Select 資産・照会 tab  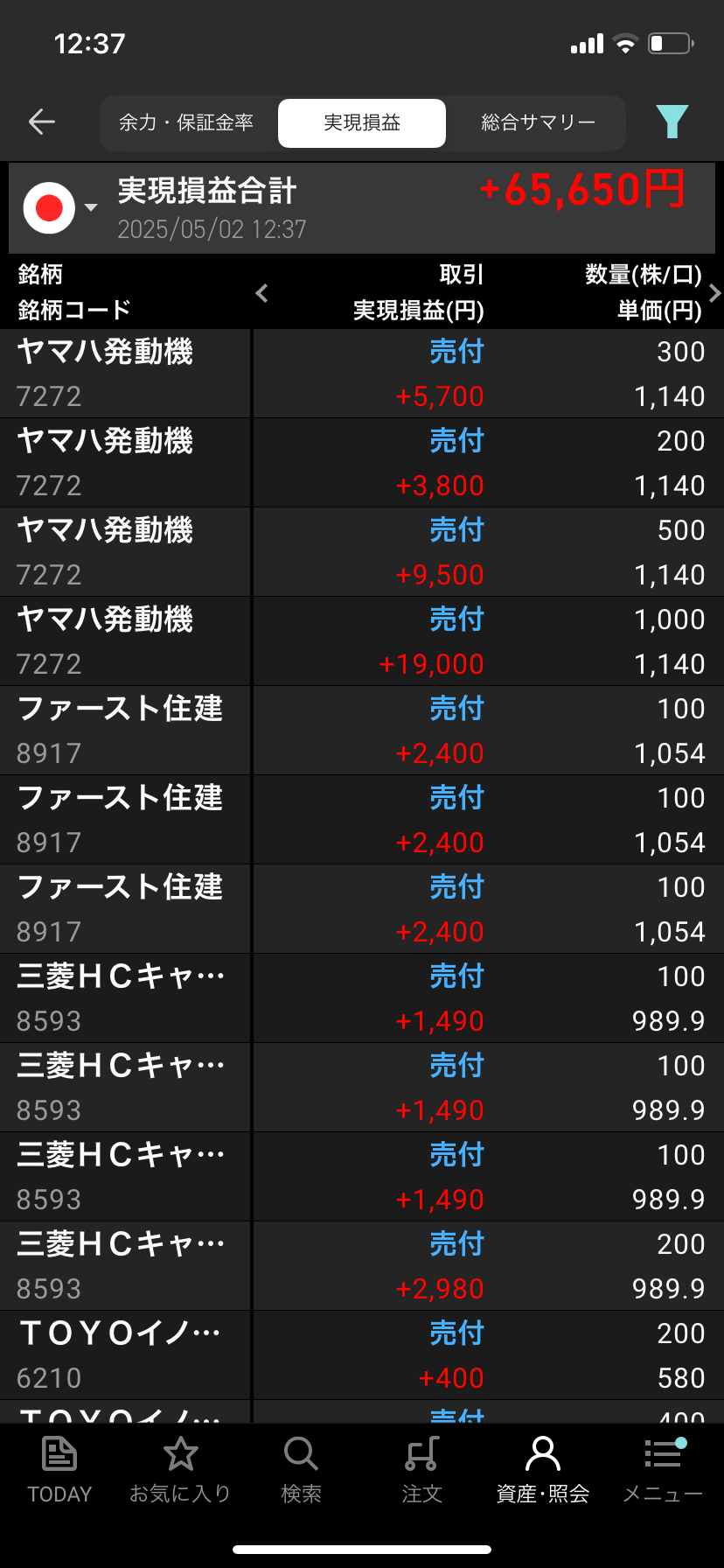point(542,1470)
